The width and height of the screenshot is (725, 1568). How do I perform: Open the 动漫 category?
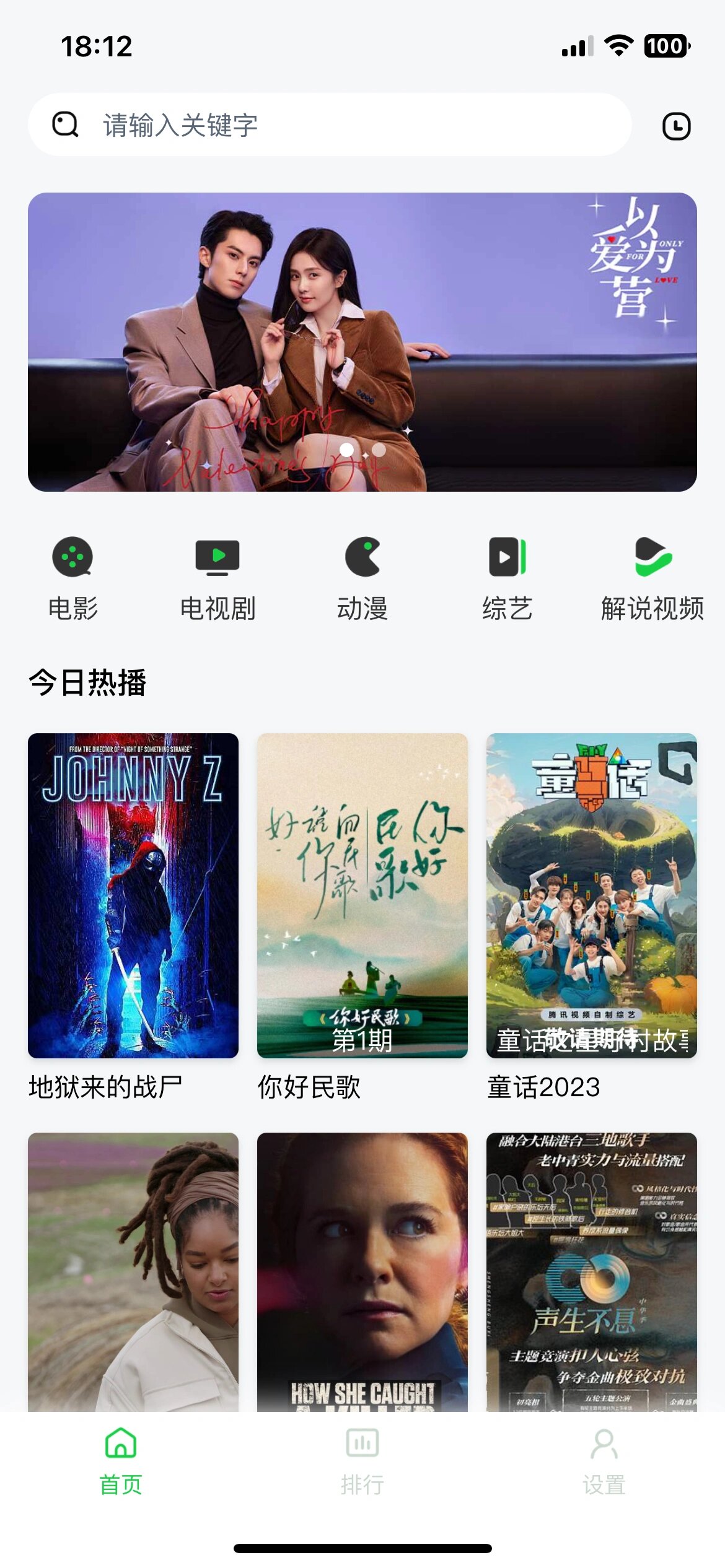click(362, 579)
